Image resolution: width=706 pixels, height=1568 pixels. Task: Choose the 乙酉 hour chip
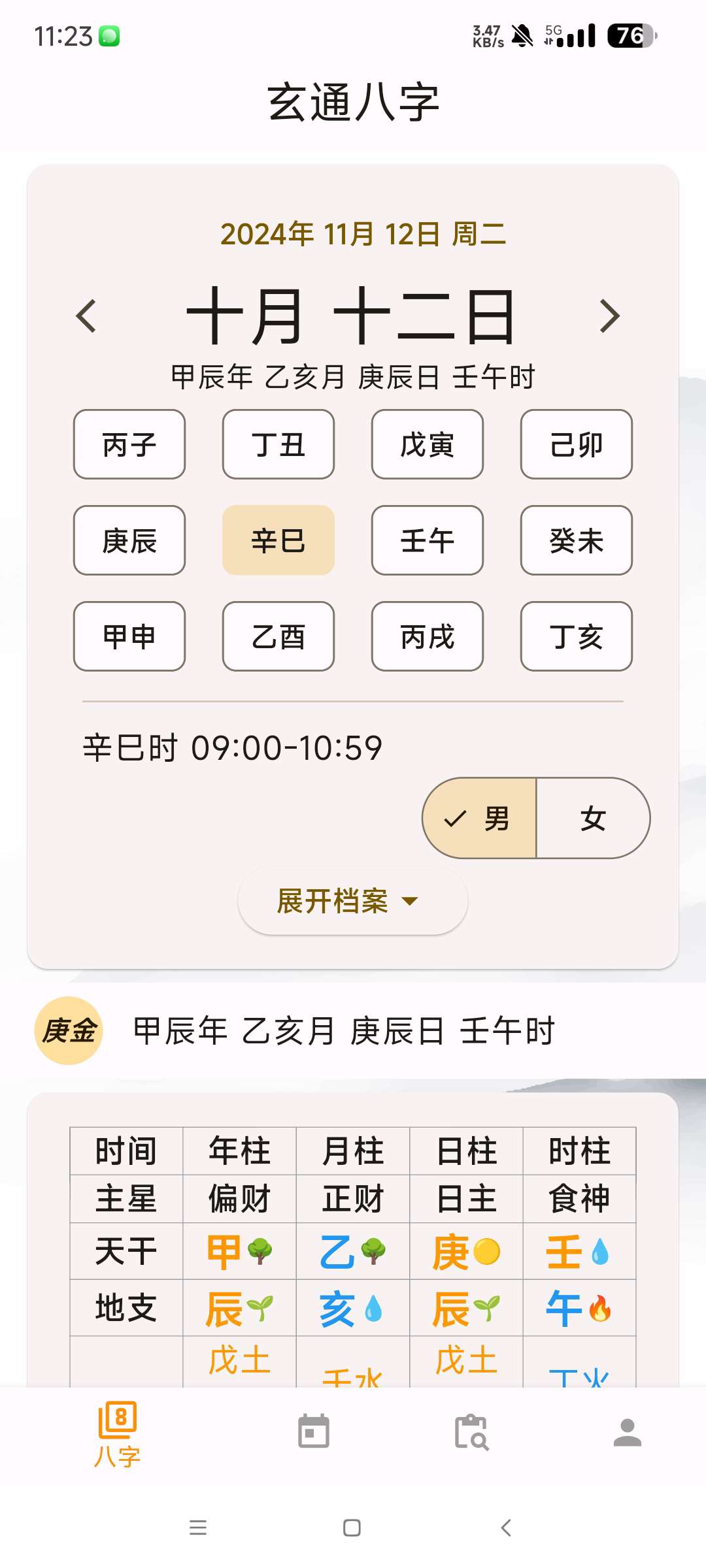[278, 636]
